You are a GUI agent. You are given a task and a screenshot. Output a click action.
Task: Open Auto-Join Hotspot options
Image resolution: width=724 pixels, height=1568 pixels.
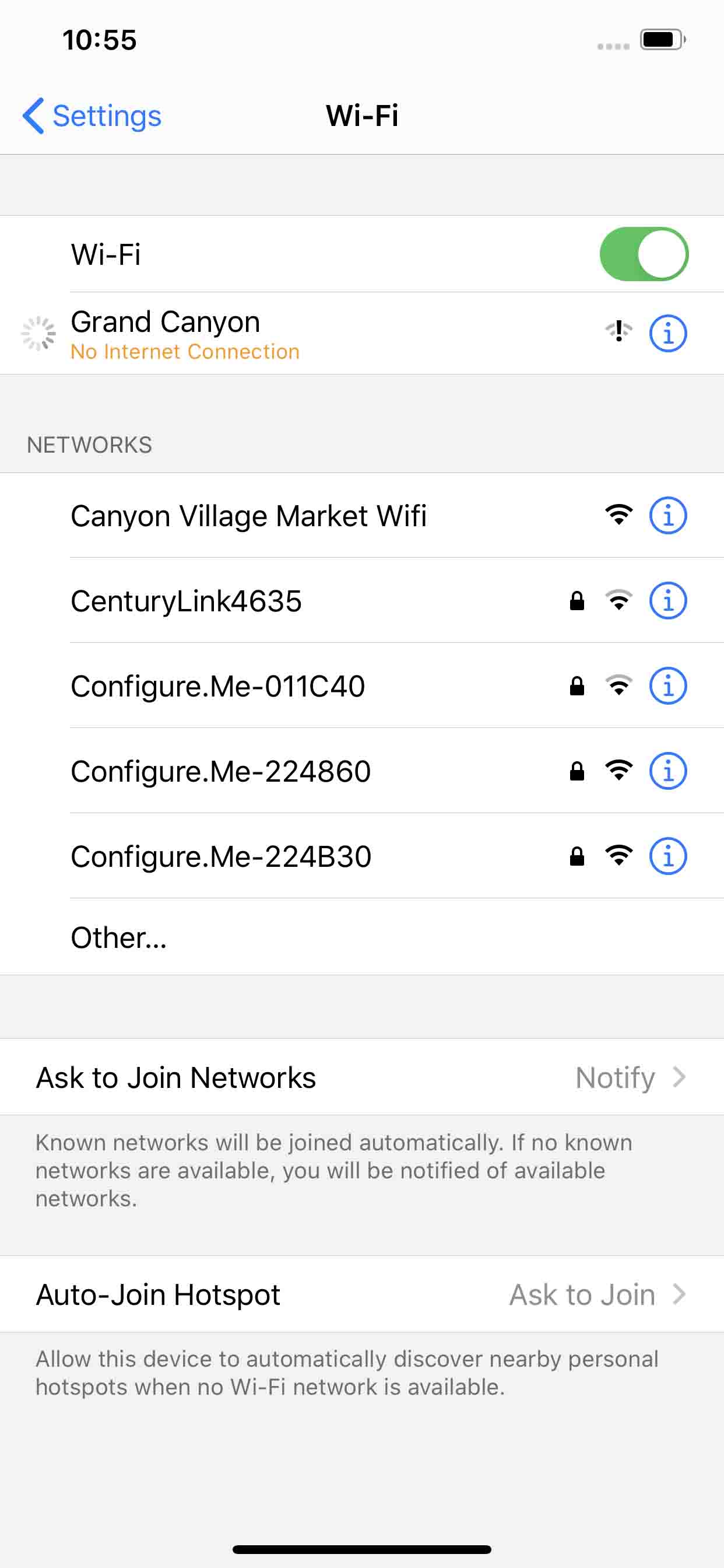[362, 1294]
